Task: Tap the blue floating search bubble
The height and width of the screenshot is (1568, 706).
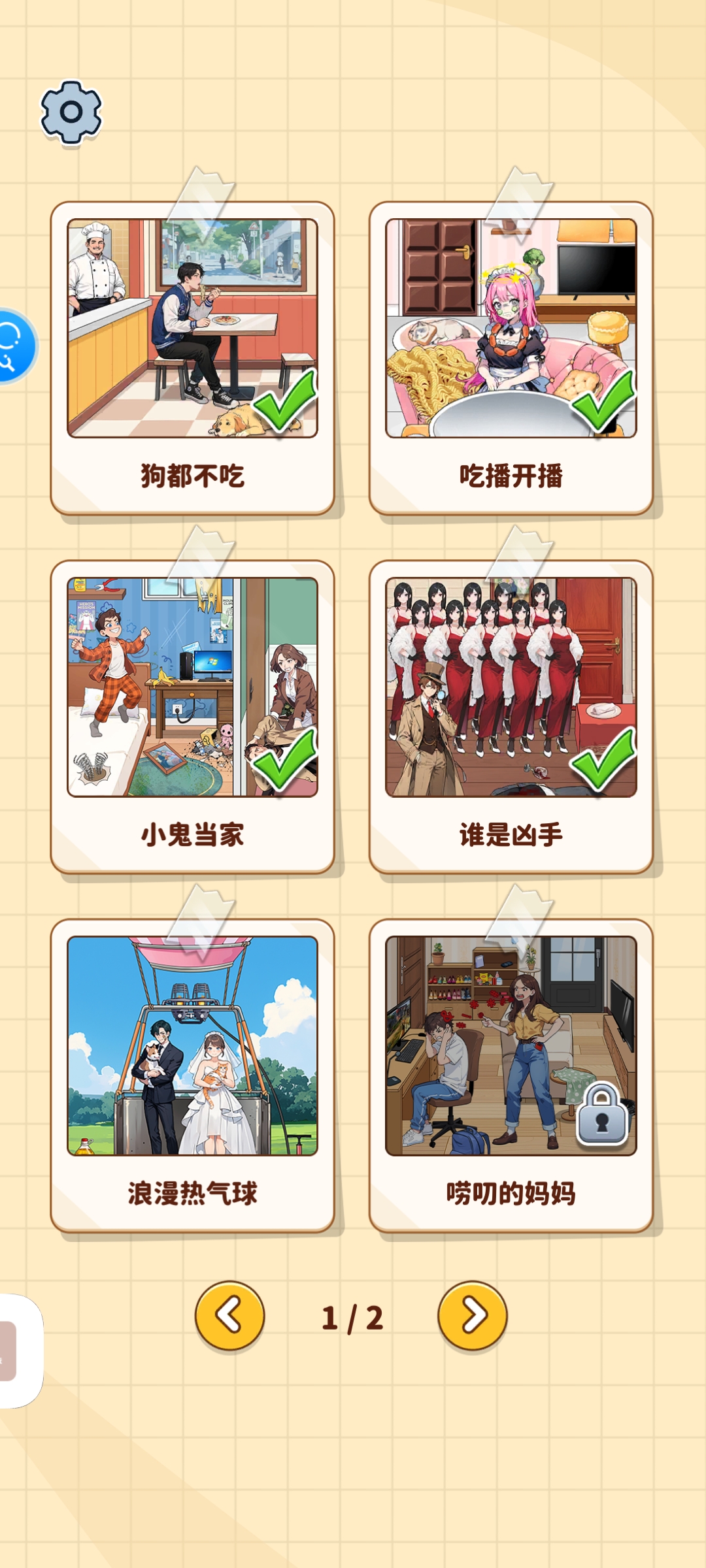Action: point(14,346)
